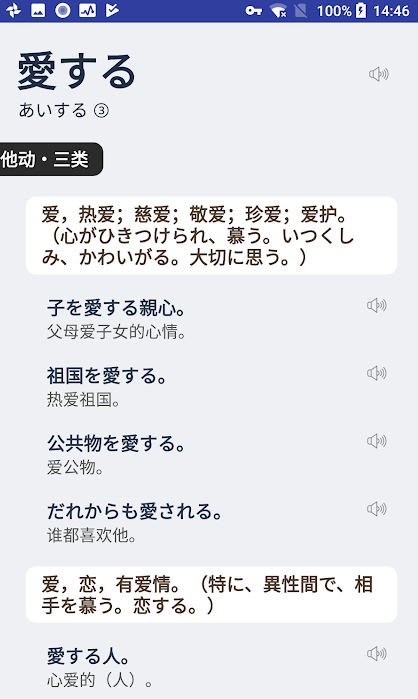Screen dimensions: 418x699
Task: Play pronunciation of headword 愛する
Action: tap(378, 74)
